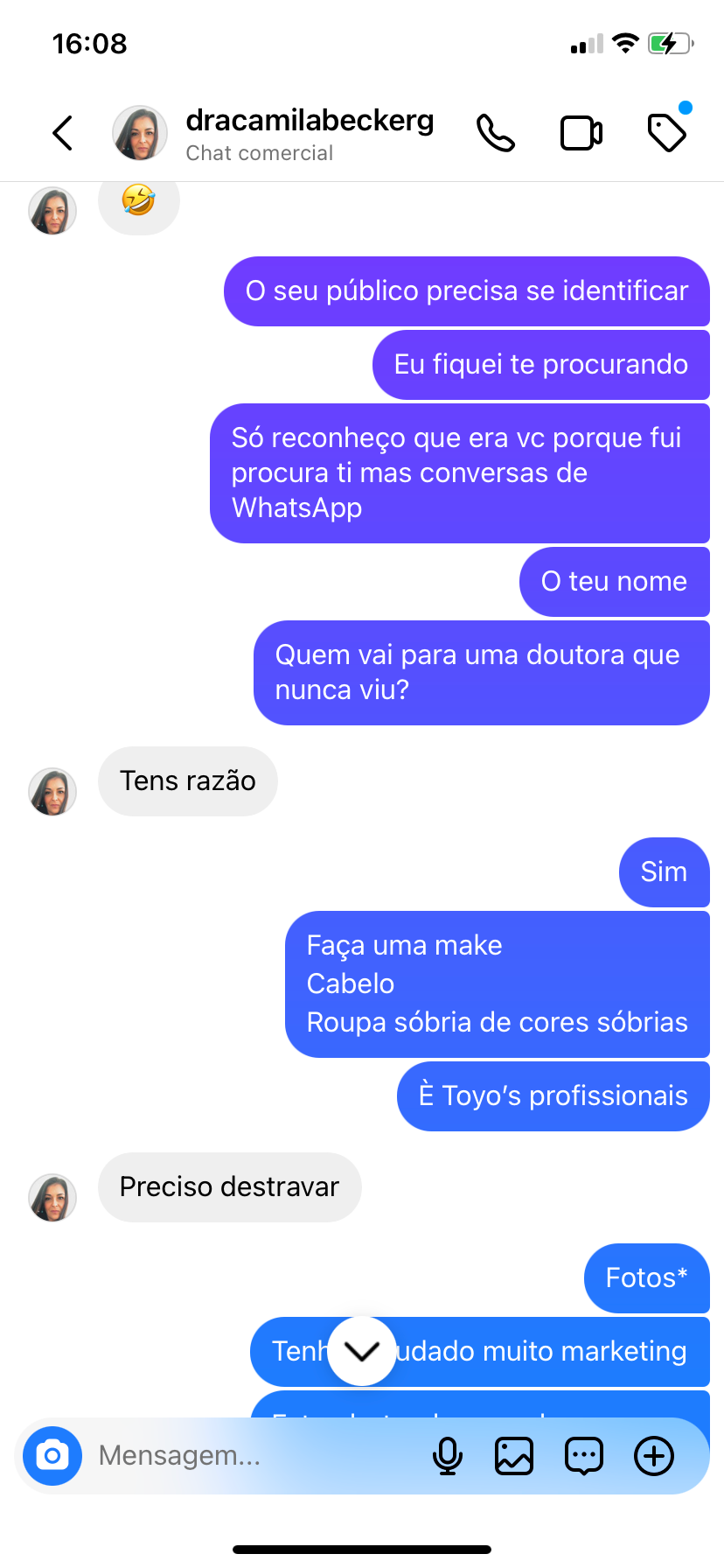The height and width of the screenshot is (1568, 724).
Task: Jump to the latest messages
Action: (362, 1351)
